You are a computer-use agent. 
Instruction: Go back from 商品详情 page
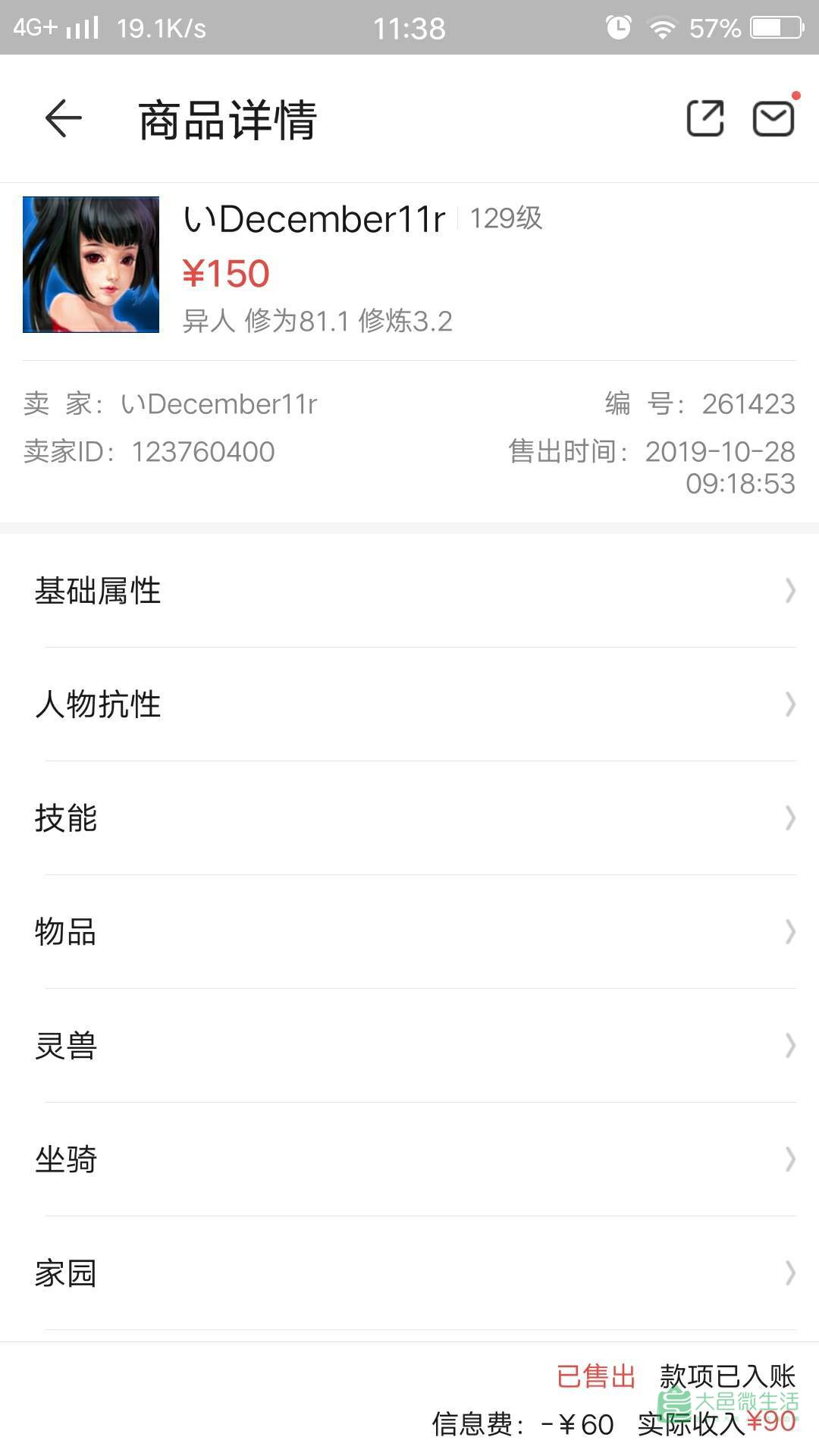(x=63, y=119)
